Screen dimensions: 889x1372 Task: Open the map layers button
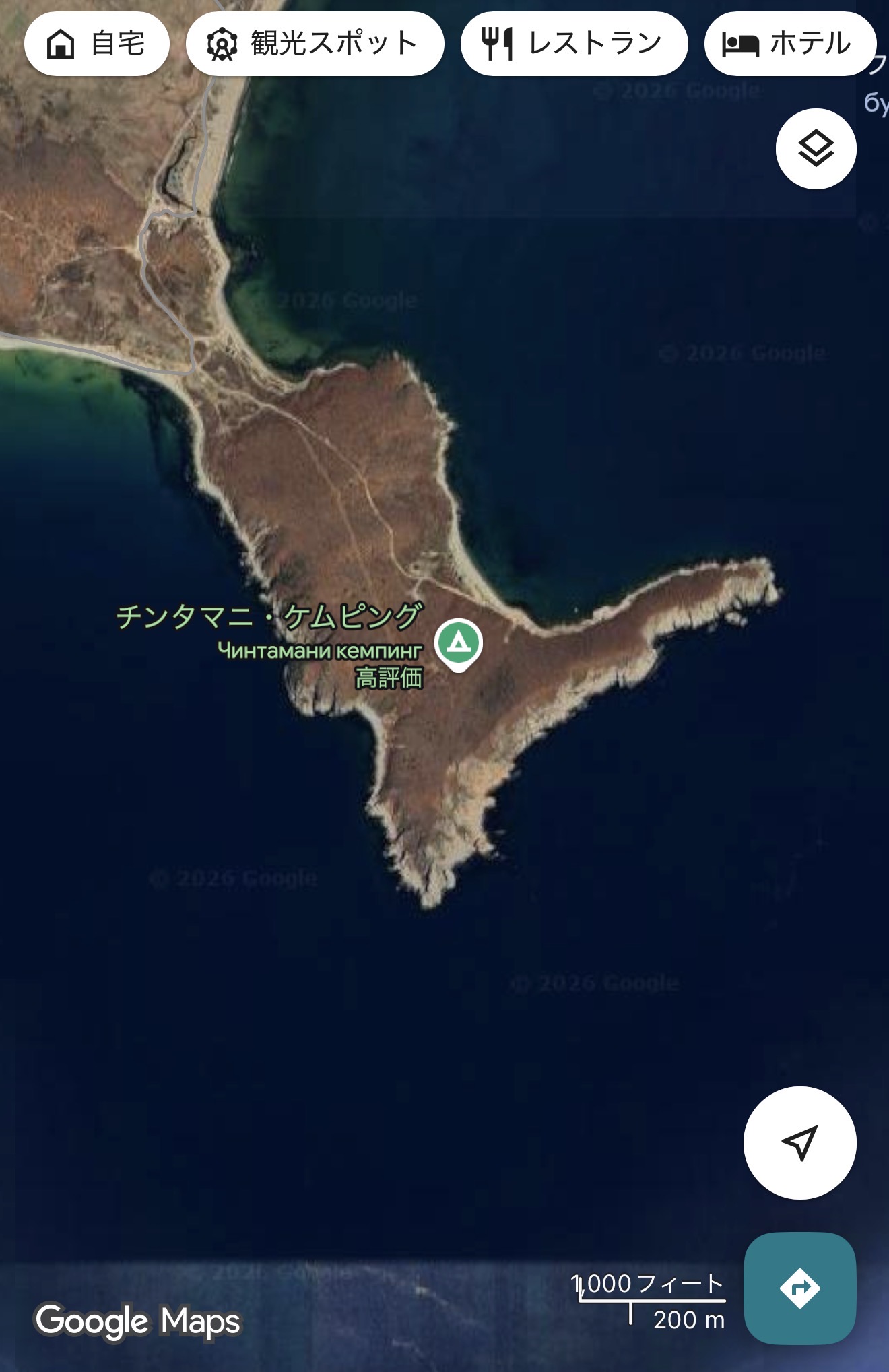(816, 149)
